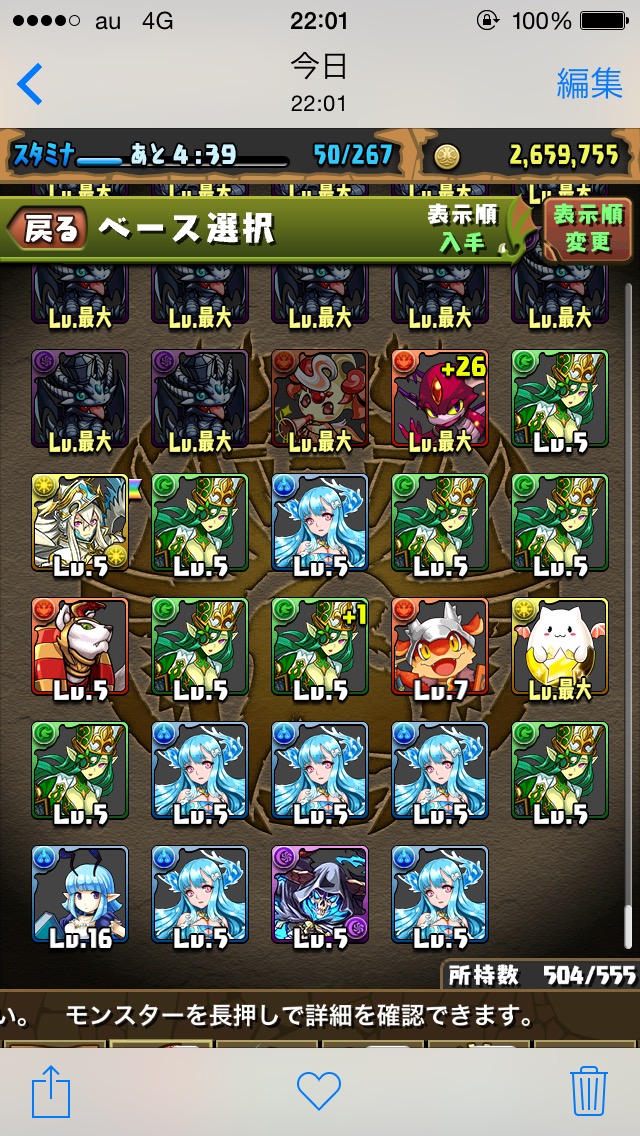Select the red monster with +26

[440, 398]
